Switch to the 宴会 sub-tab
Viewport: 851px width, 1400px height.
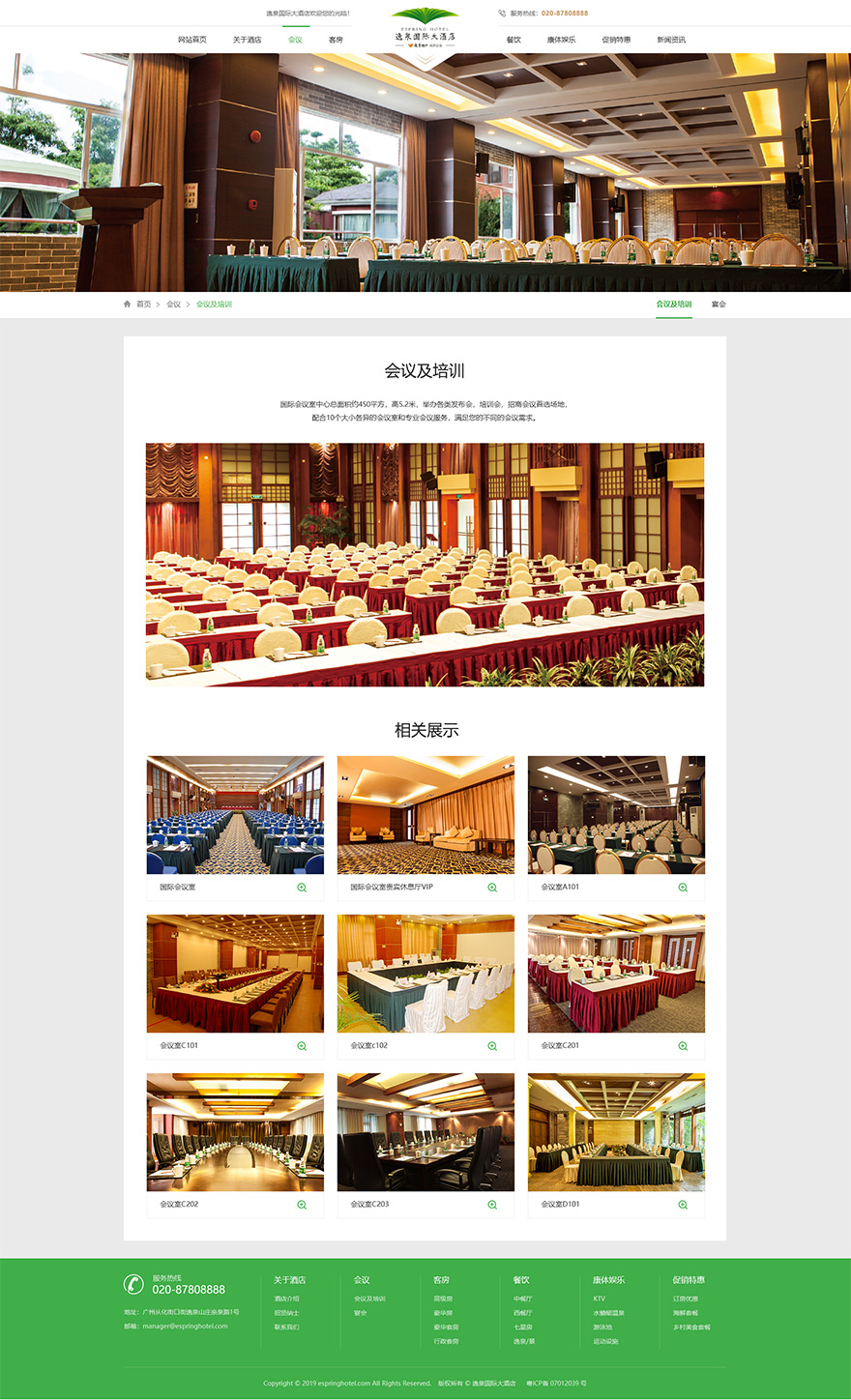pyautogui.click(x=719, y=305)
